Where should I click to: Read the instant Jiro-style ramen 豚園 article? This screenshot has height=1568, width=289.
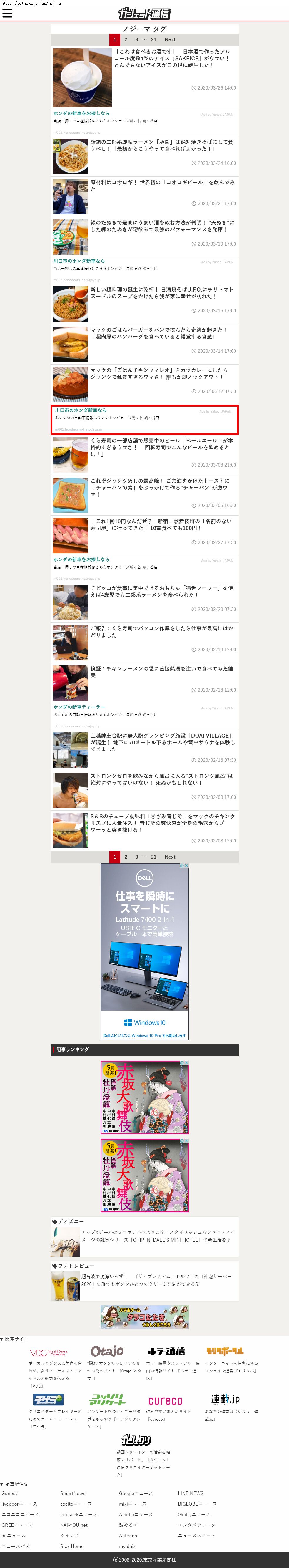(x=162, y=145)
